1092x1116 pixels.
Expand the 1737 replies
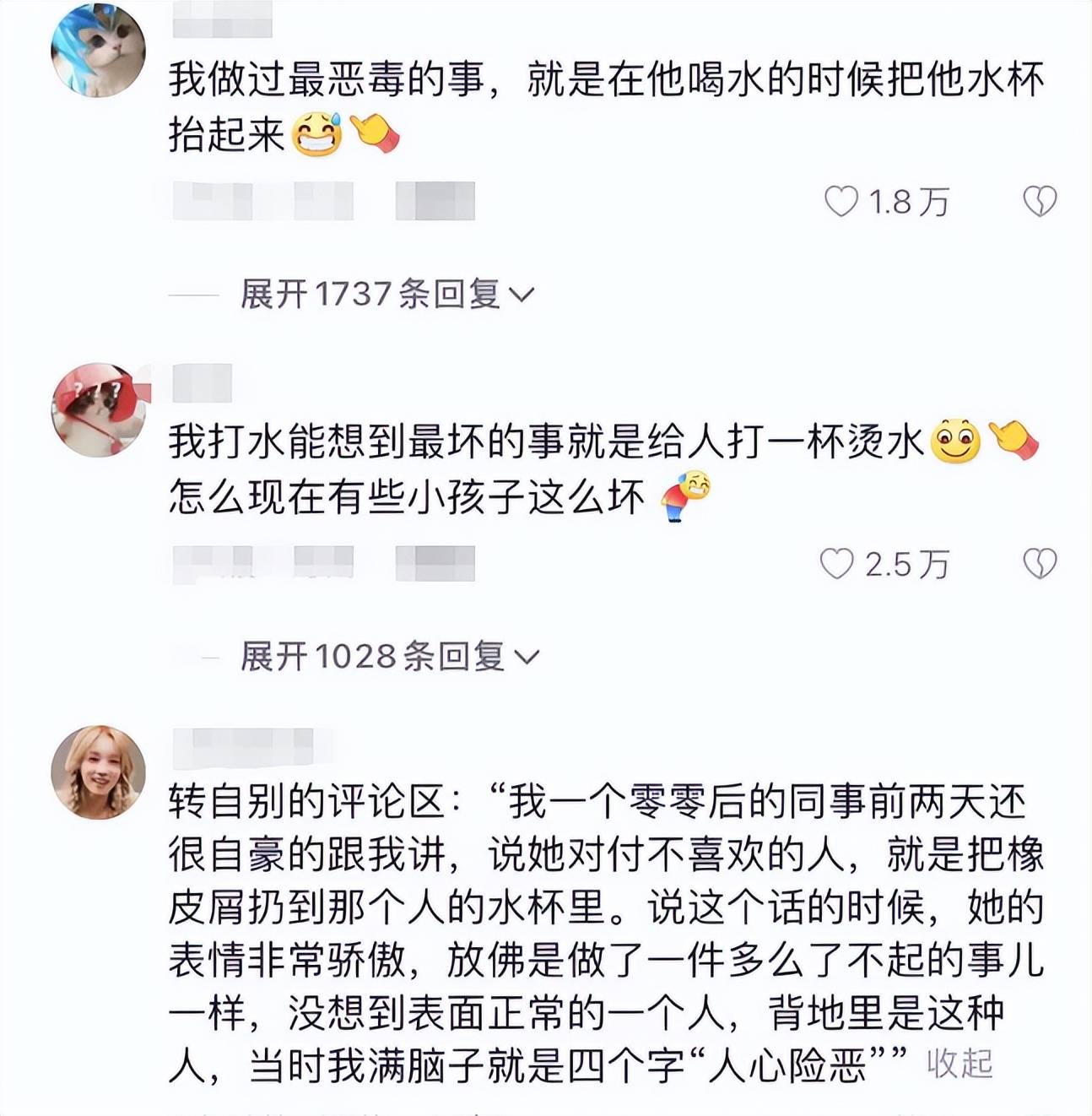[387, 295]
